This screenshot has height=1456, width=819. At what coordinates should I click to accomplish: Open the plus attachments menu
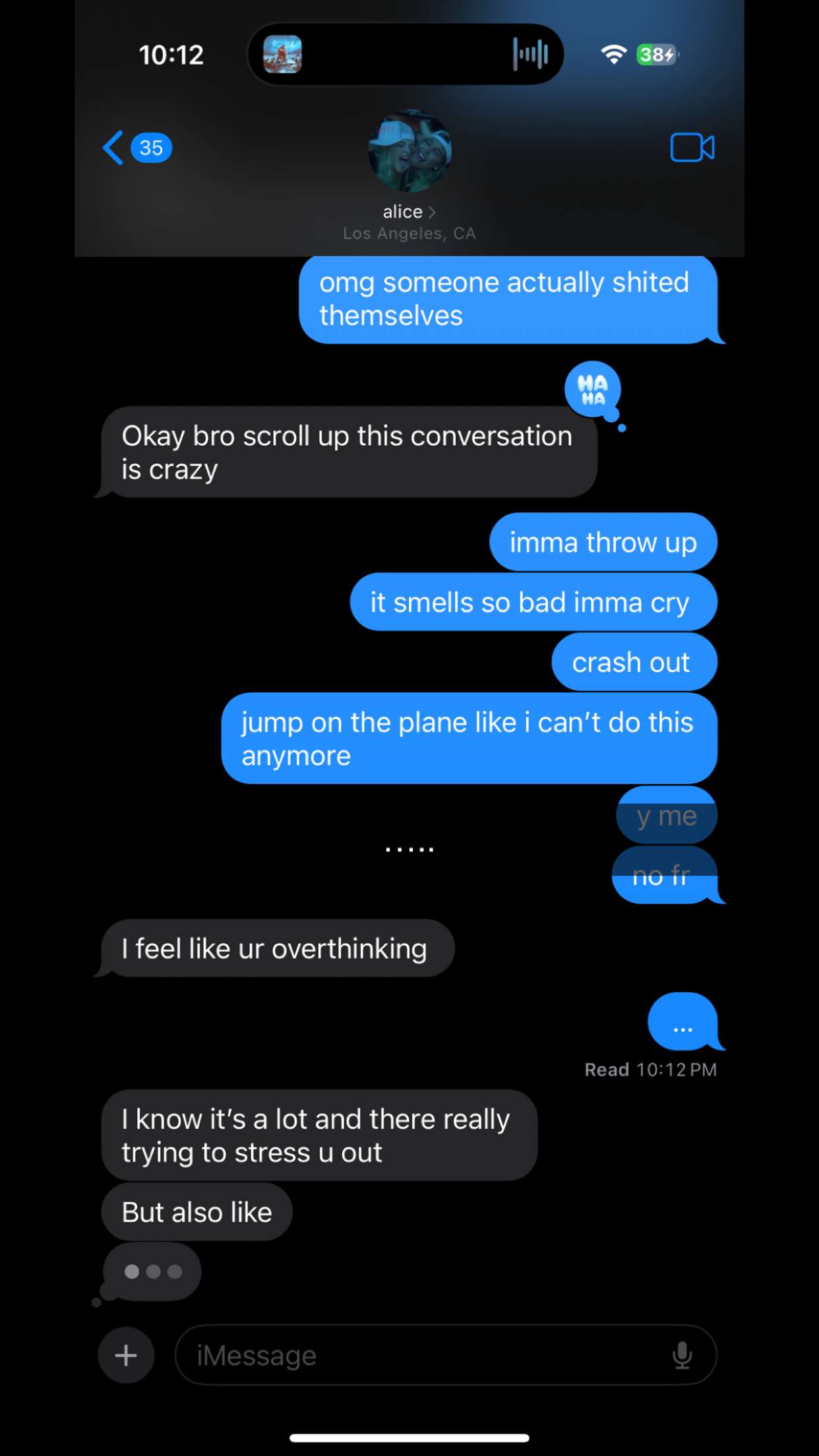point(126,1356)
